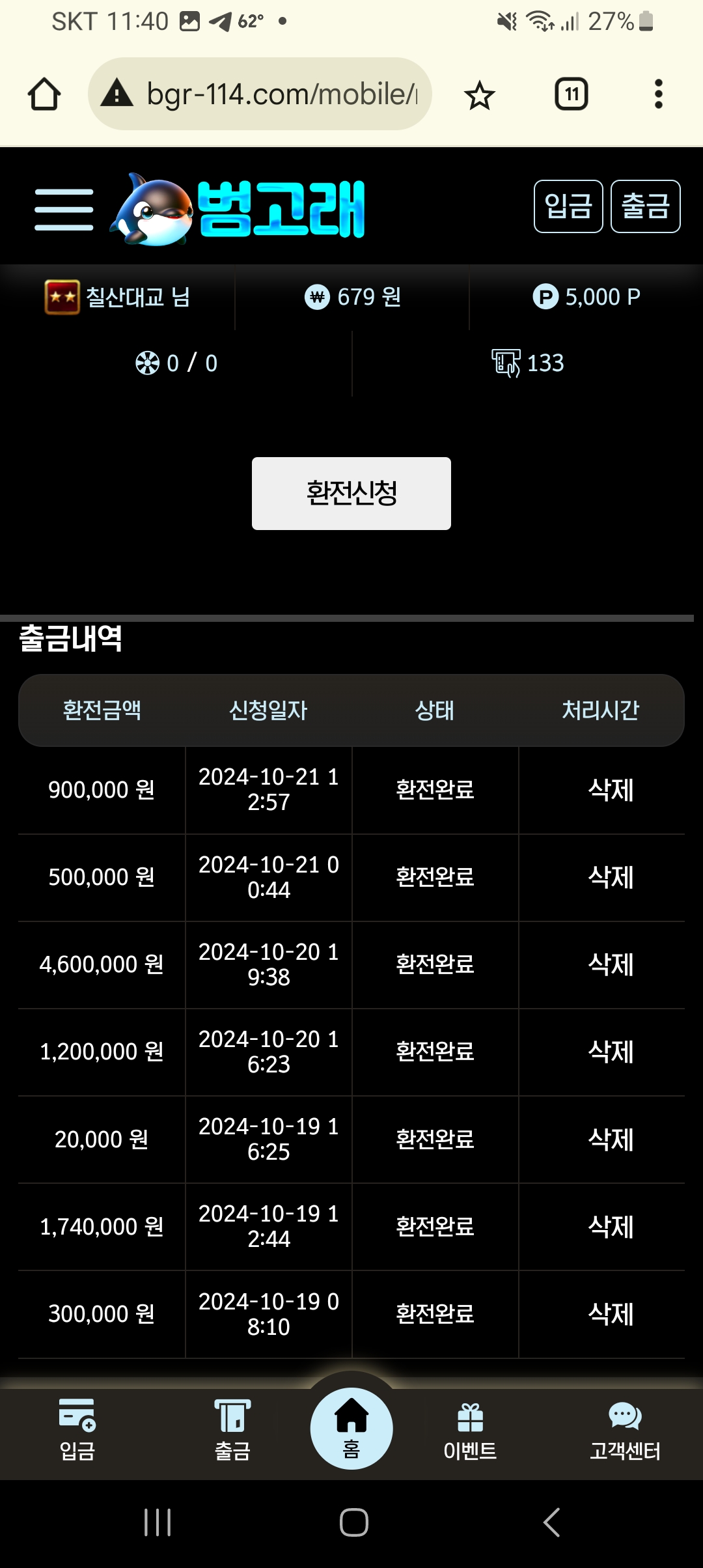
Task: Switch to the 출금 tab in bottom navigation
Action: (232, 1429)
